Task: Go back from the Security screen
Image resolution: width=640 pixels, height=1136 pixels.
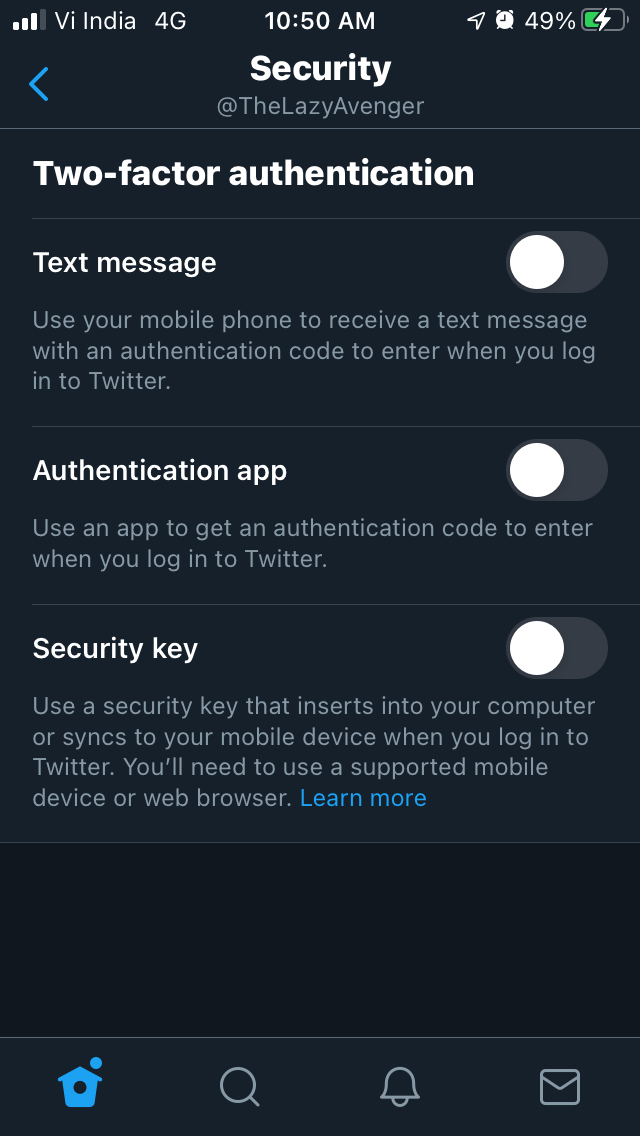Action: click(x=38, y=84)
